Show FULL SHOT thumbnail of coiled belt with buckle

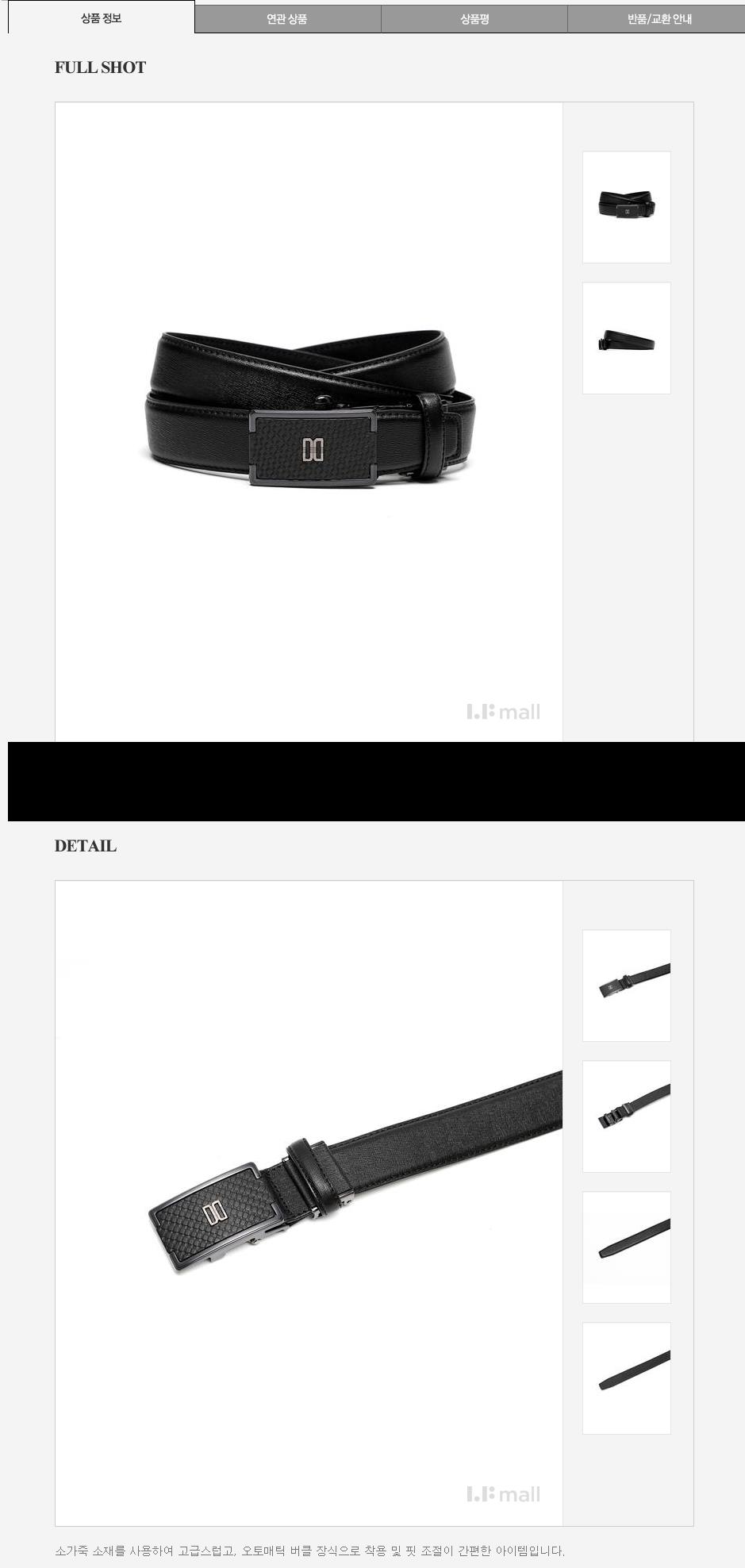point(626,207)
